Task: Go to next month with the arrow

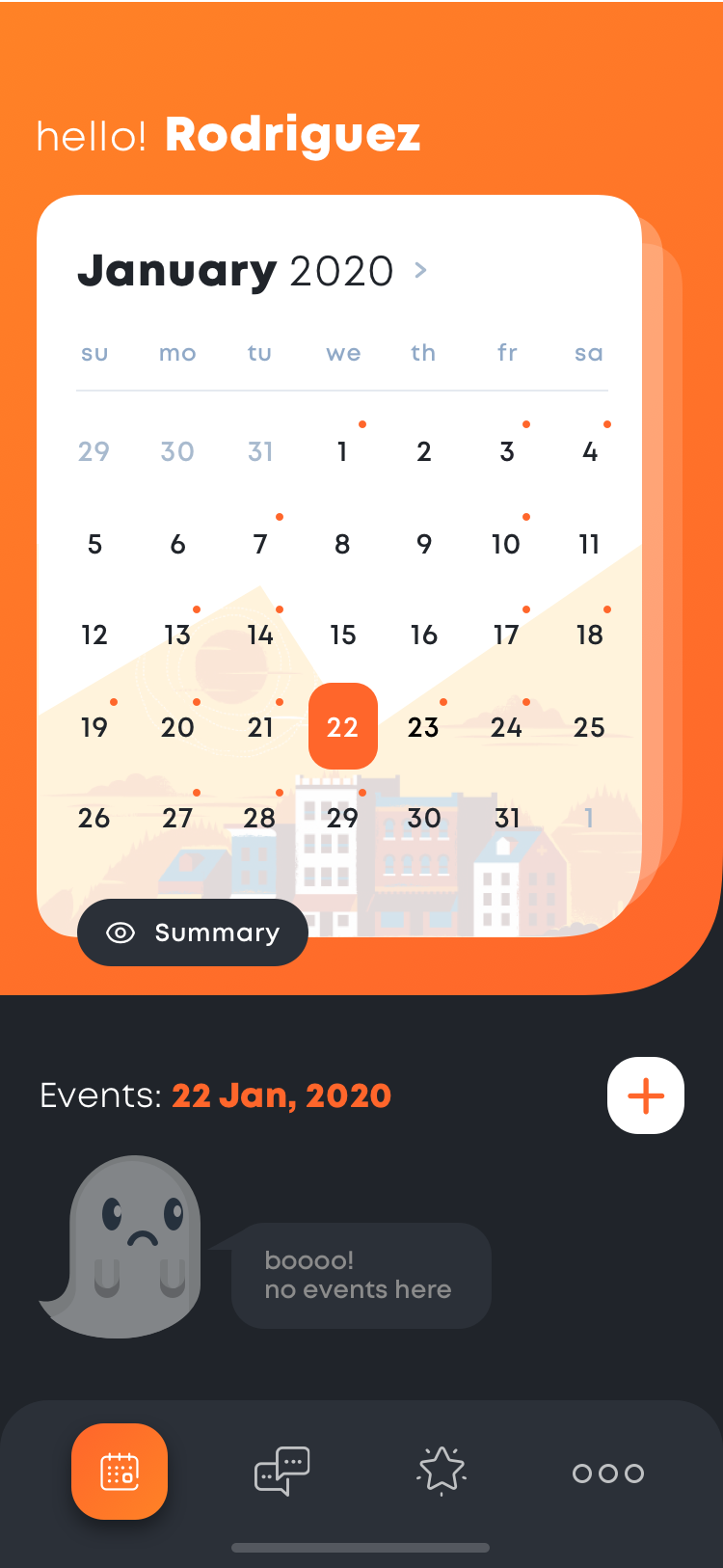Action: 420,271
